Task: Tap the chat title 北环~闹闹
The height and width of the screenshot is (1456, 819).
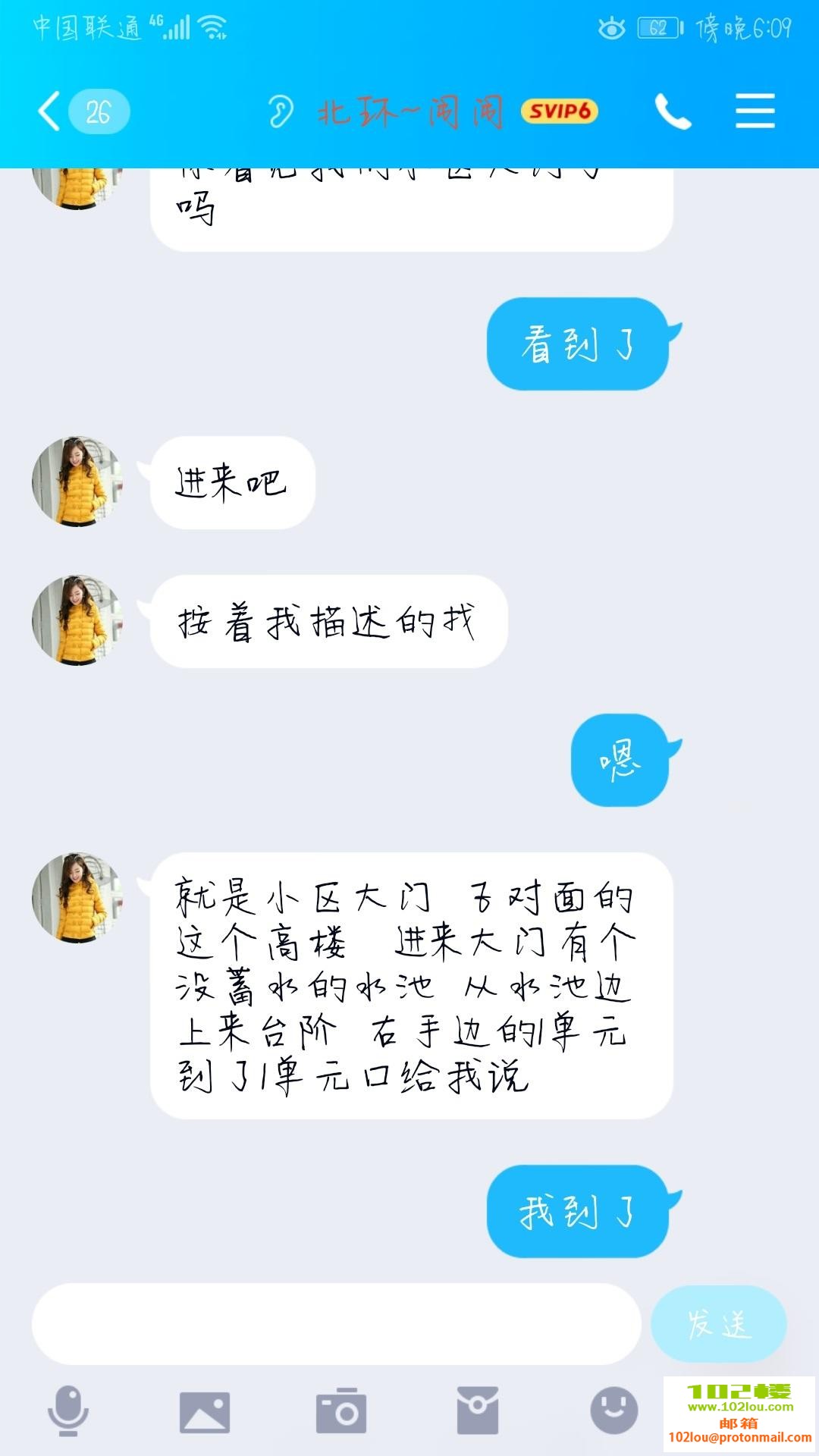Action: 409,111
